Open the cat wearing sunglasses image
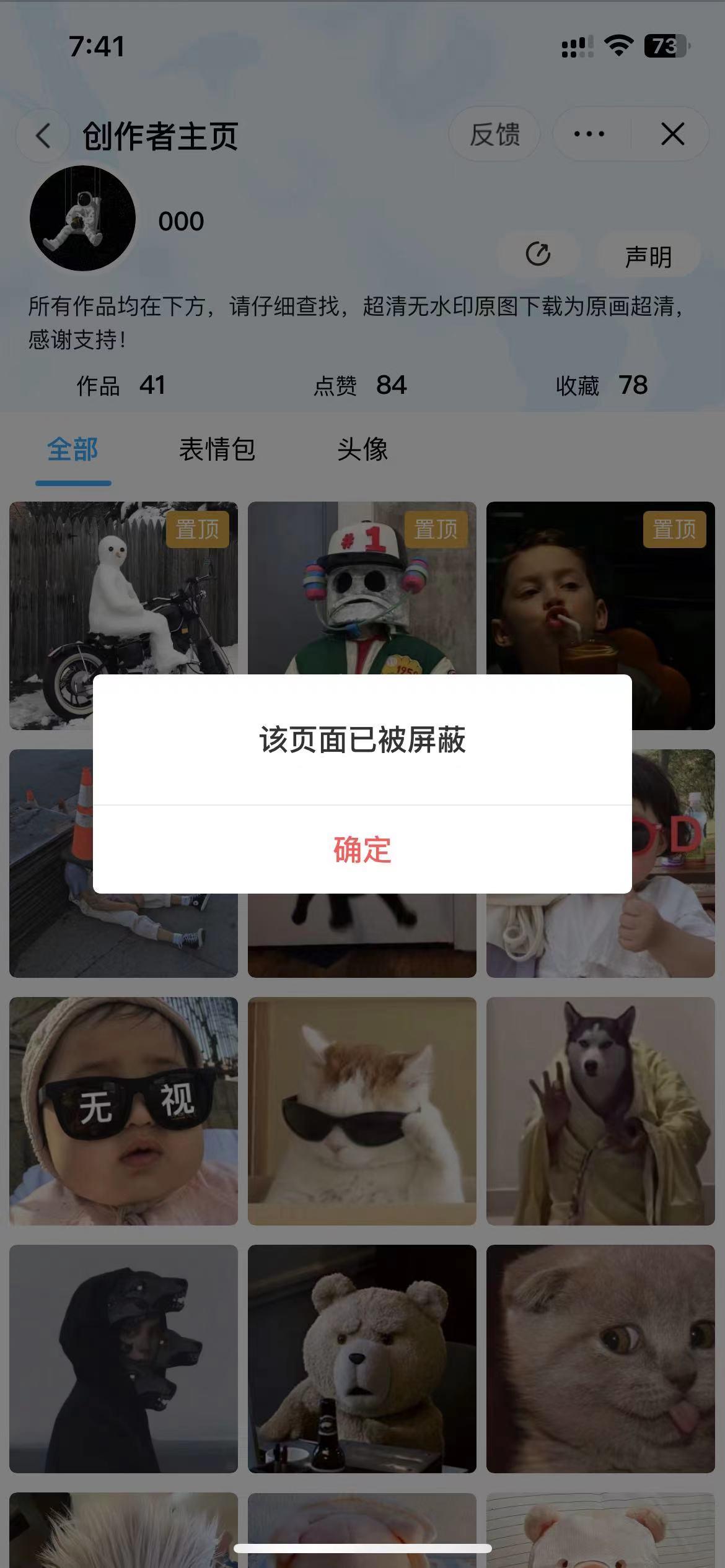Viewport: 725px width, 1568px height. click(x=362, y=1110)
